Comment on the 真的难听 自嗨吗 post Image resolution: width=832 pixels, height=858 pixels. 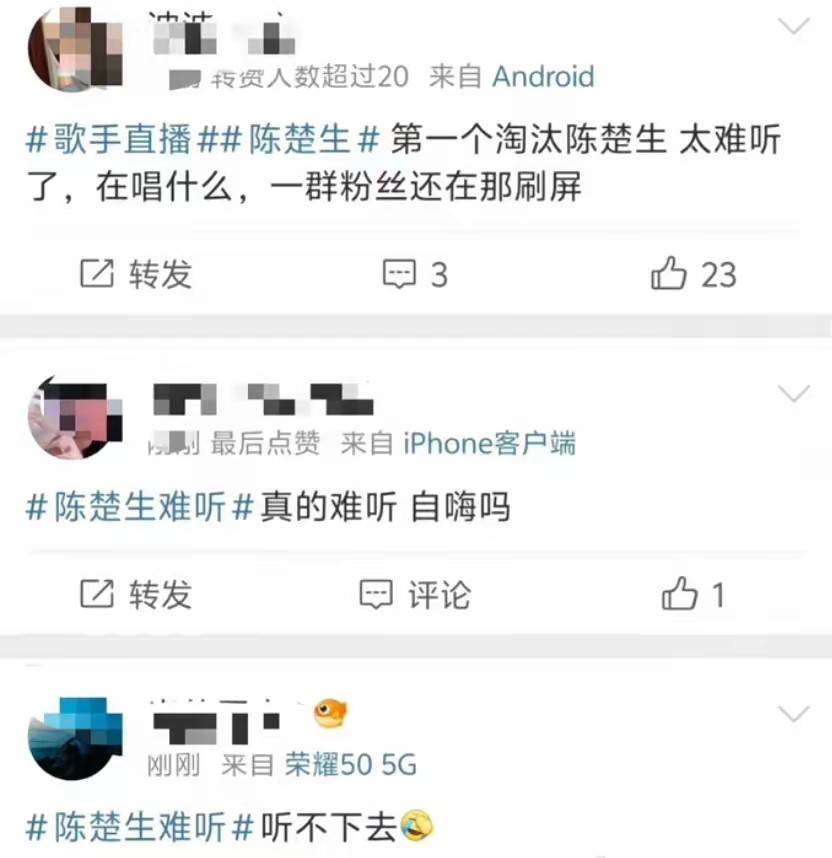pyautogui.click(x=415, y=596)
